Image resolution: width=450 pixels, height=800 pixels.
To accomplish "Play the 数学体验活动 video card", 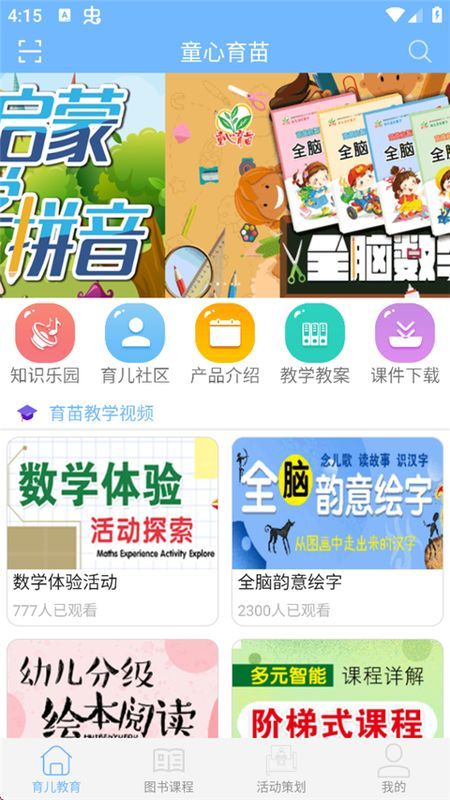I will point(112,531).
